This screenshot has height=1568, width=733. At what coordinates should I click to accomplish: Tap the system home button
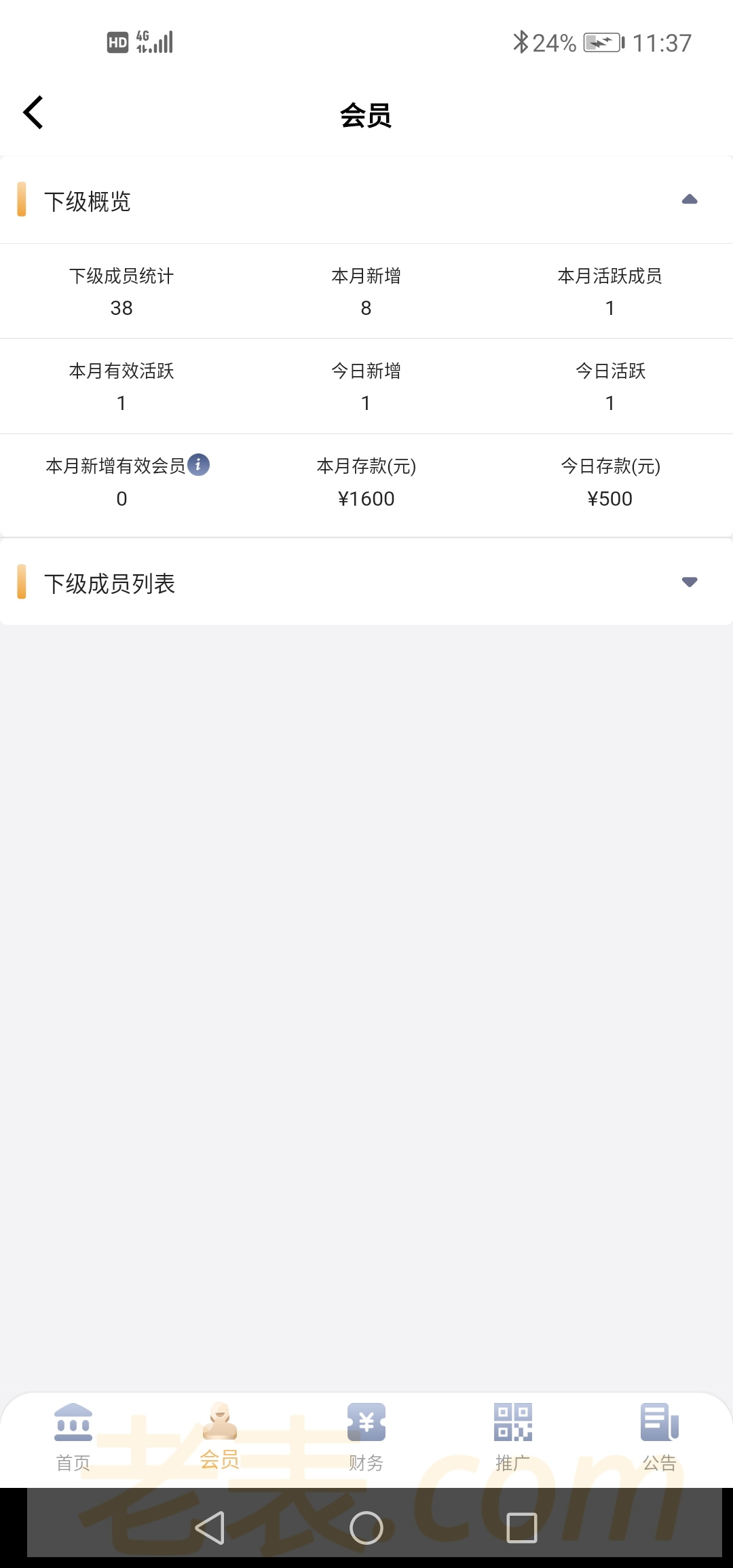point(366,1528)
